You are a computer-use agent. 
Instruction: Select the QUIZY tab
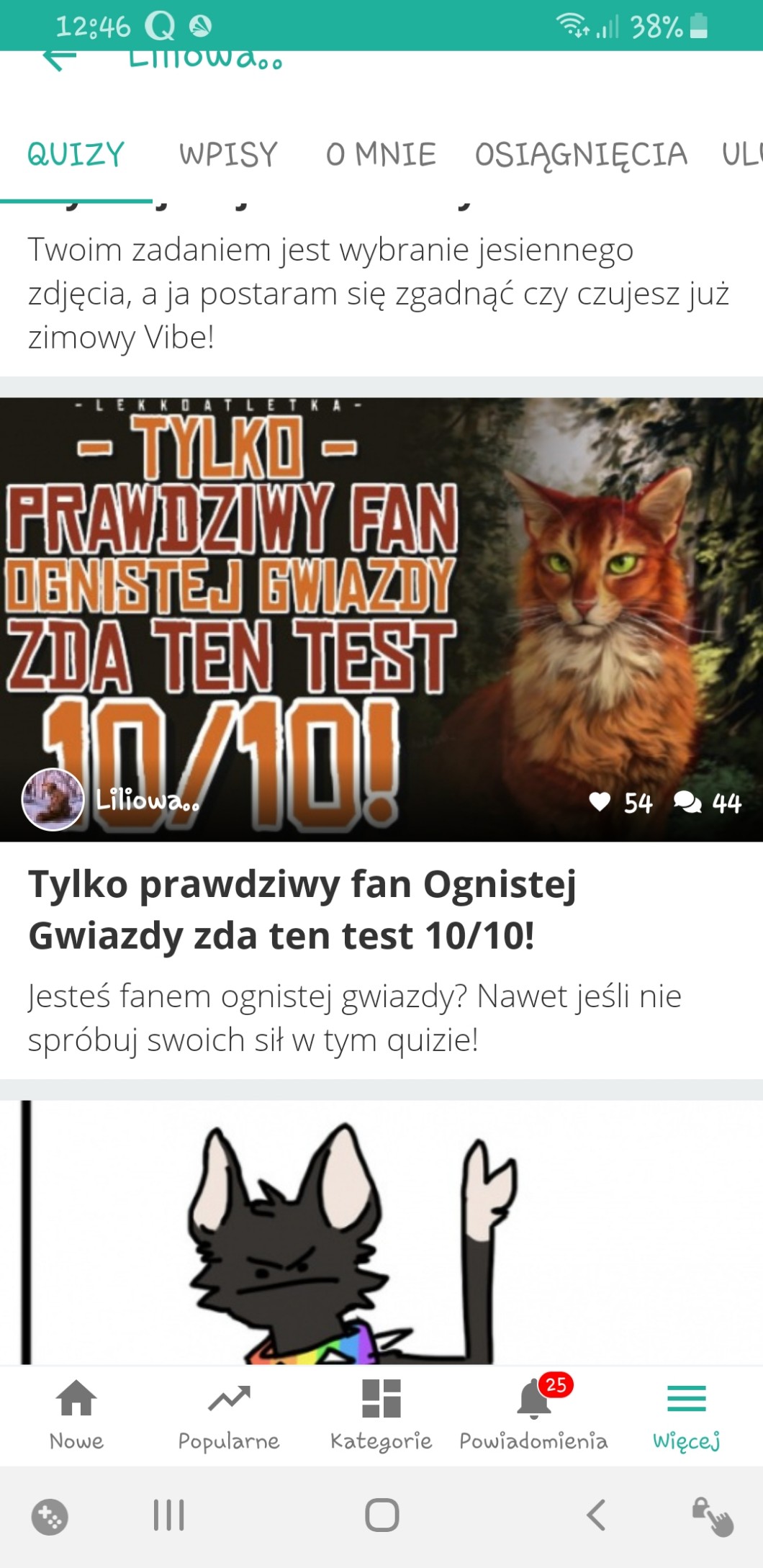76,155
